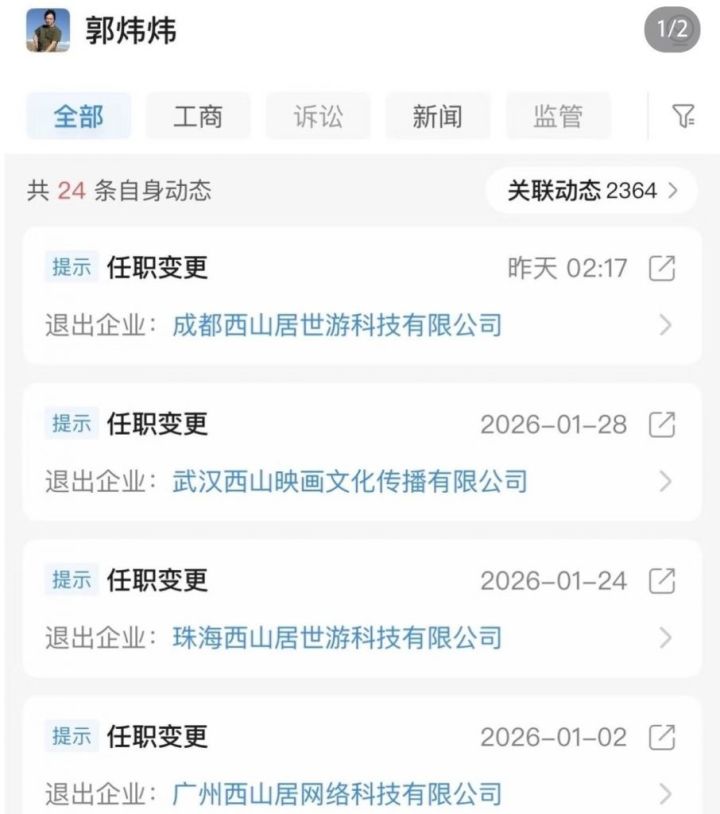The height and width of the screenshot is (814, 720).
Task: Switch to the 诉讼 tab
Action: click(318, 117)
